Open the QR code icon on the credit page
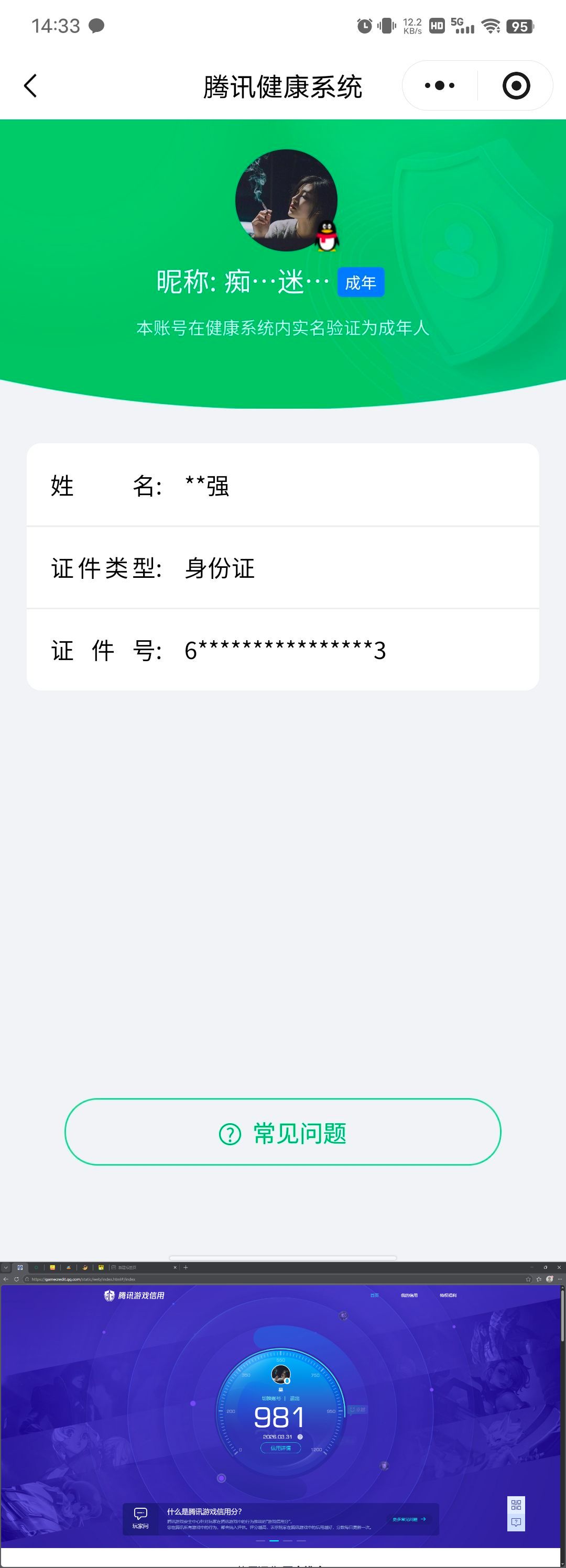Screen dimensions: 566x1568 [x=517, y=1504]
